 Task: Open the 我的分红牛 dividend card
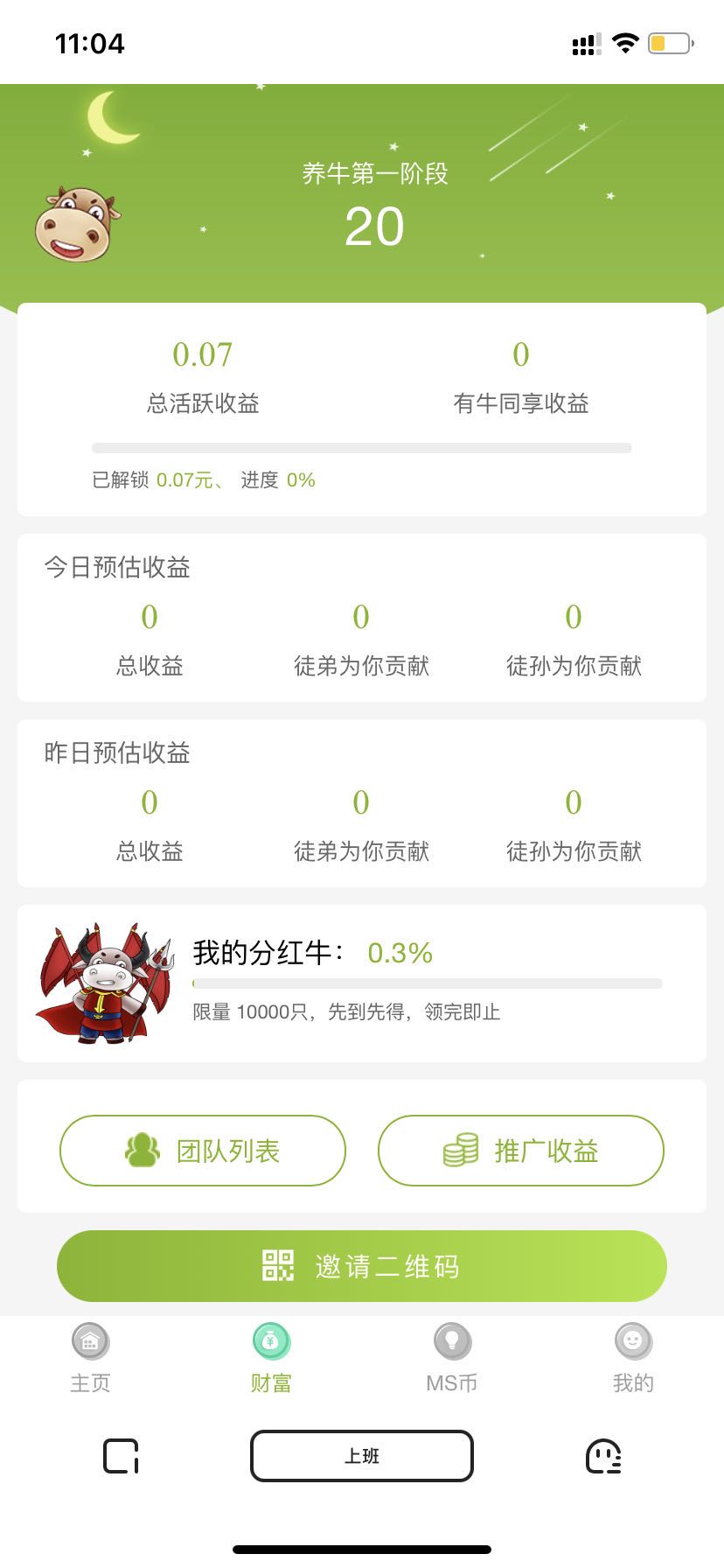pos(362,983)
